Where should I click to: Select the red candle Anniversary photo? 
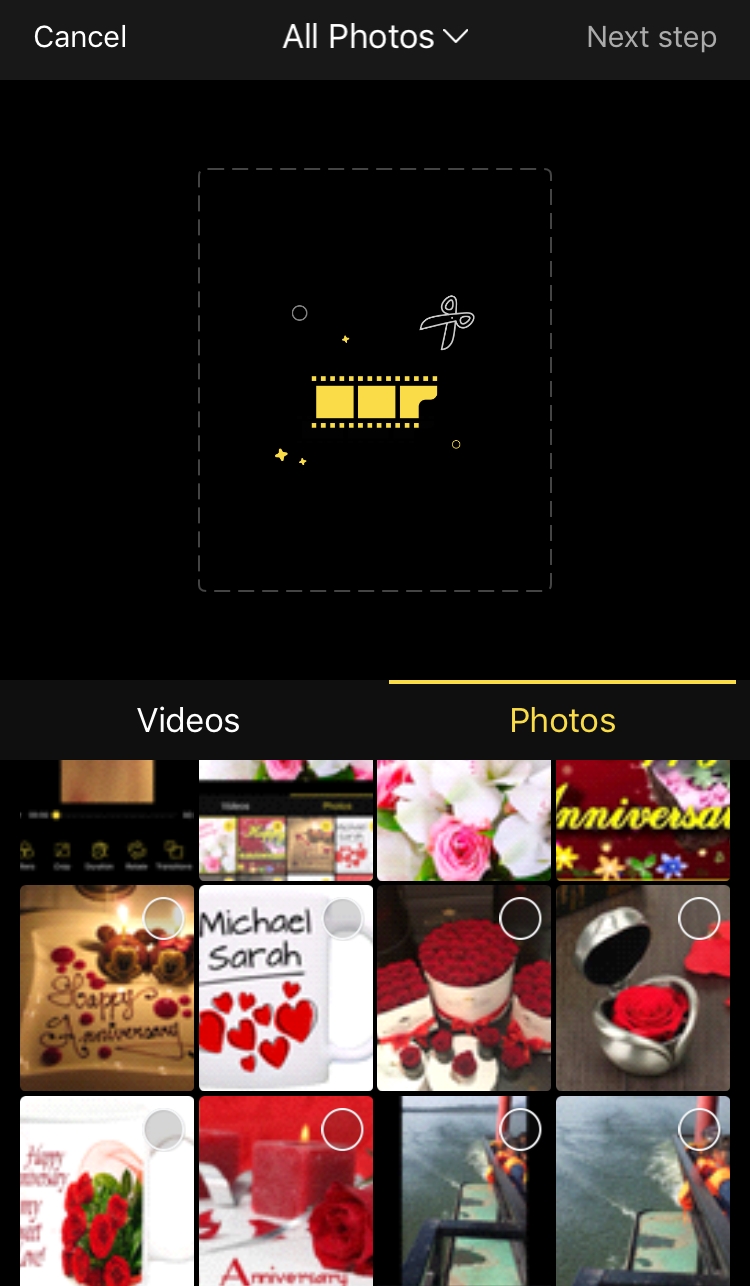pos(342,1129)
